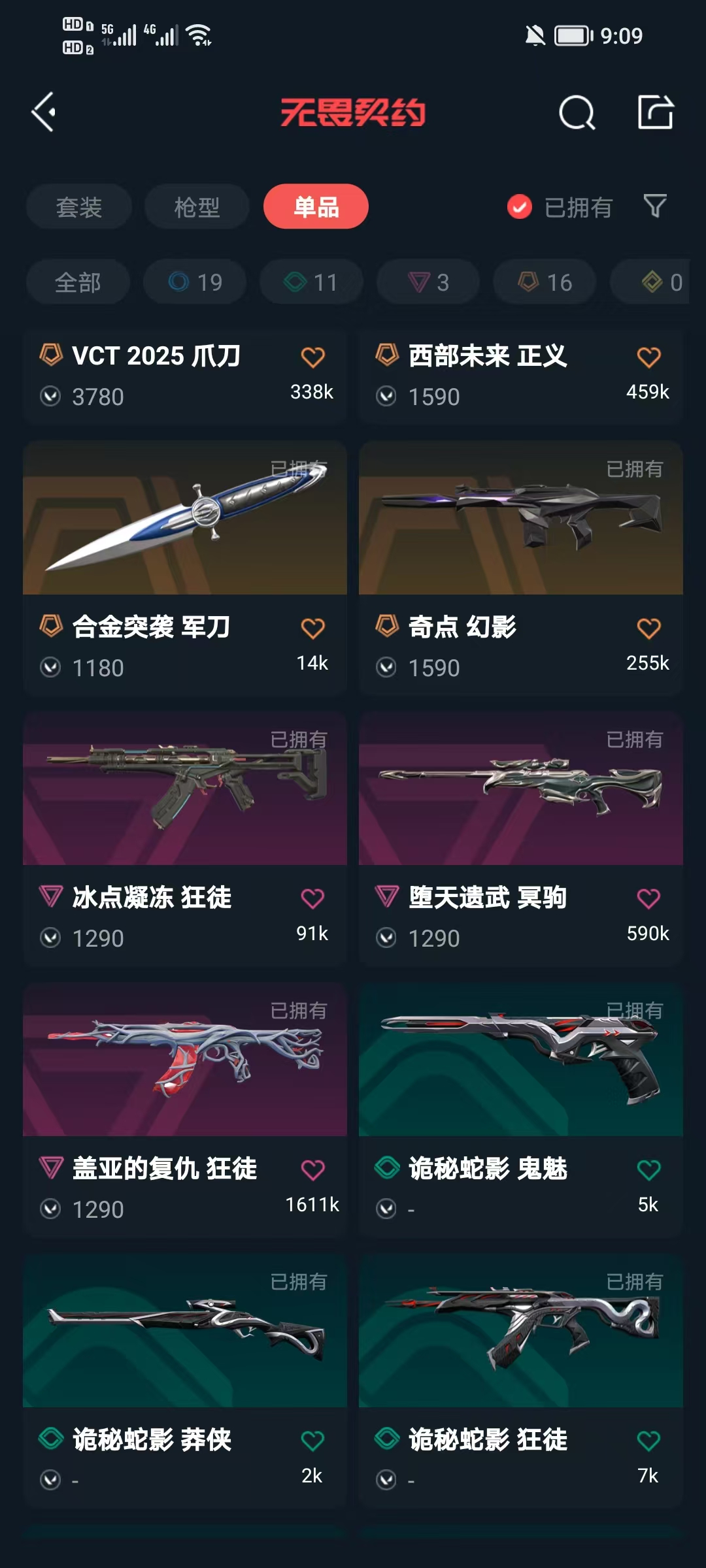
Task: Like the 冰点凝冻 狂徒 skin
Action: 312,899
